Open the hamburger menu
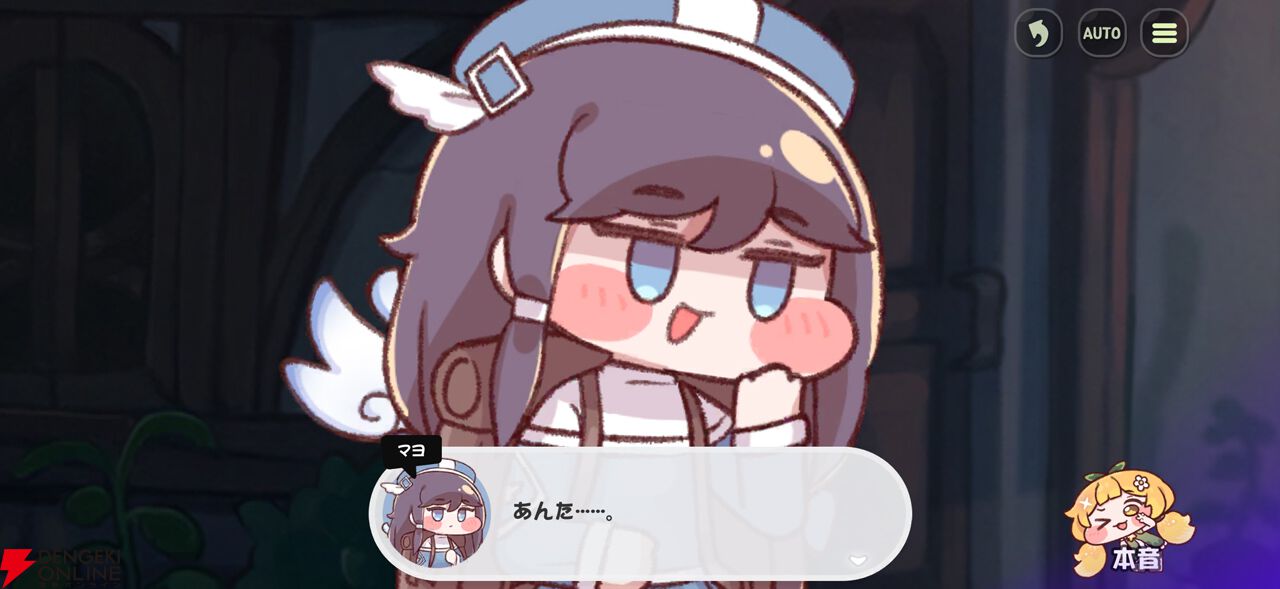This screenshot has height=589, width=1280. (x=1164, y=33)
